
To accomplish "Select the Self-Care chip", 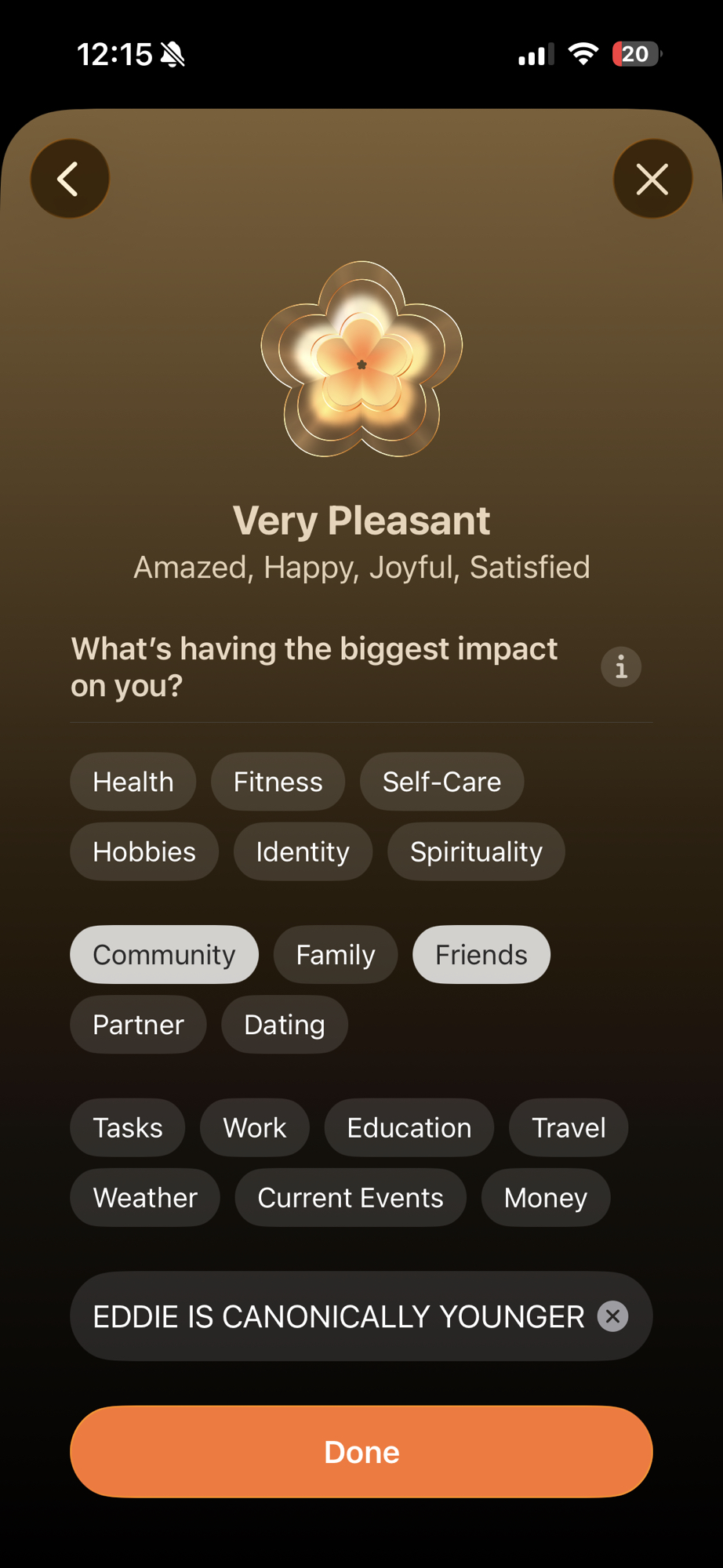I will [x=441, y=782].
